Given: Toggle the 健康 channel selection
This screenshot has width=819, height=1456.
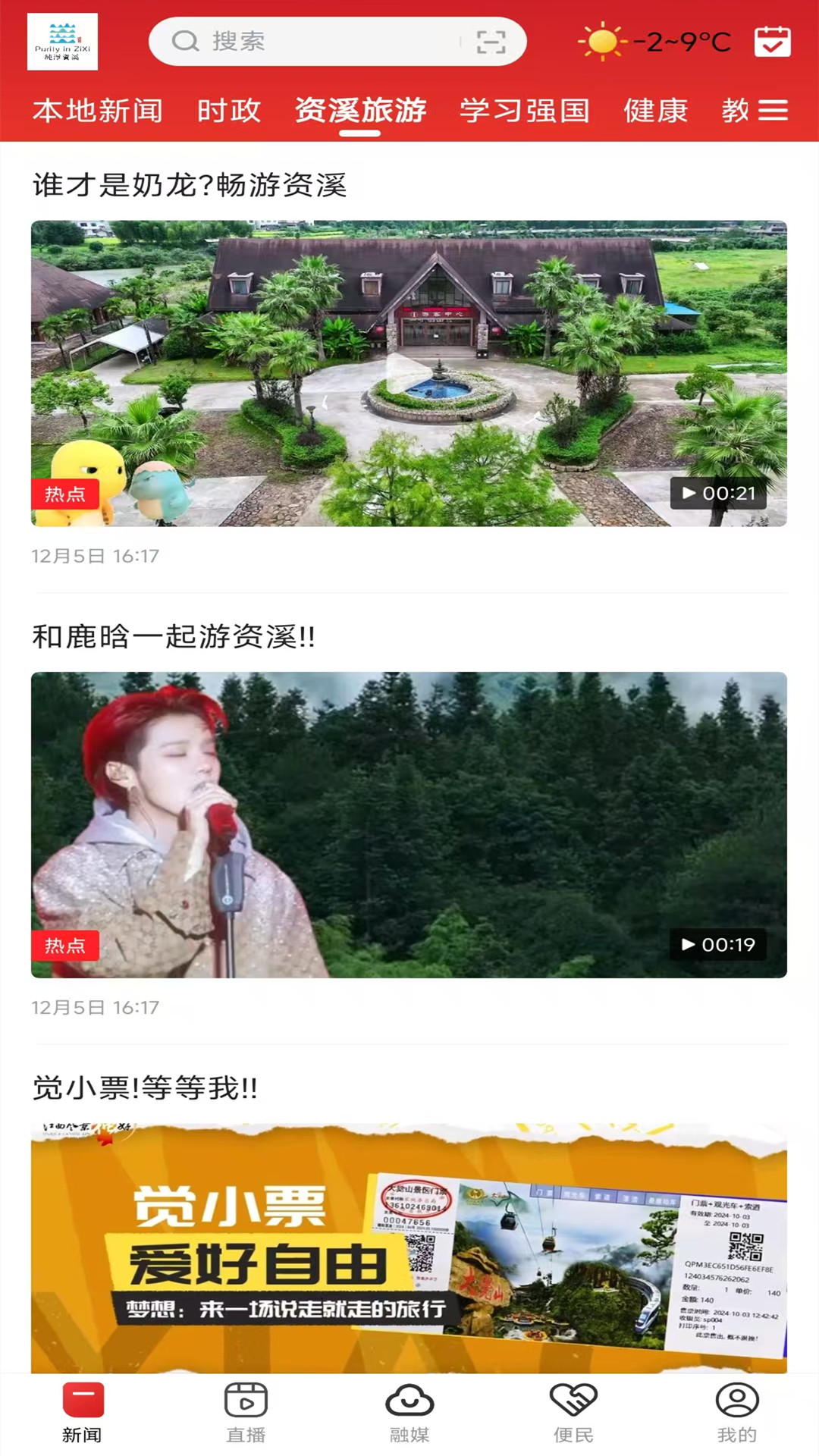Looking at the screenshot, I should 655,111.
